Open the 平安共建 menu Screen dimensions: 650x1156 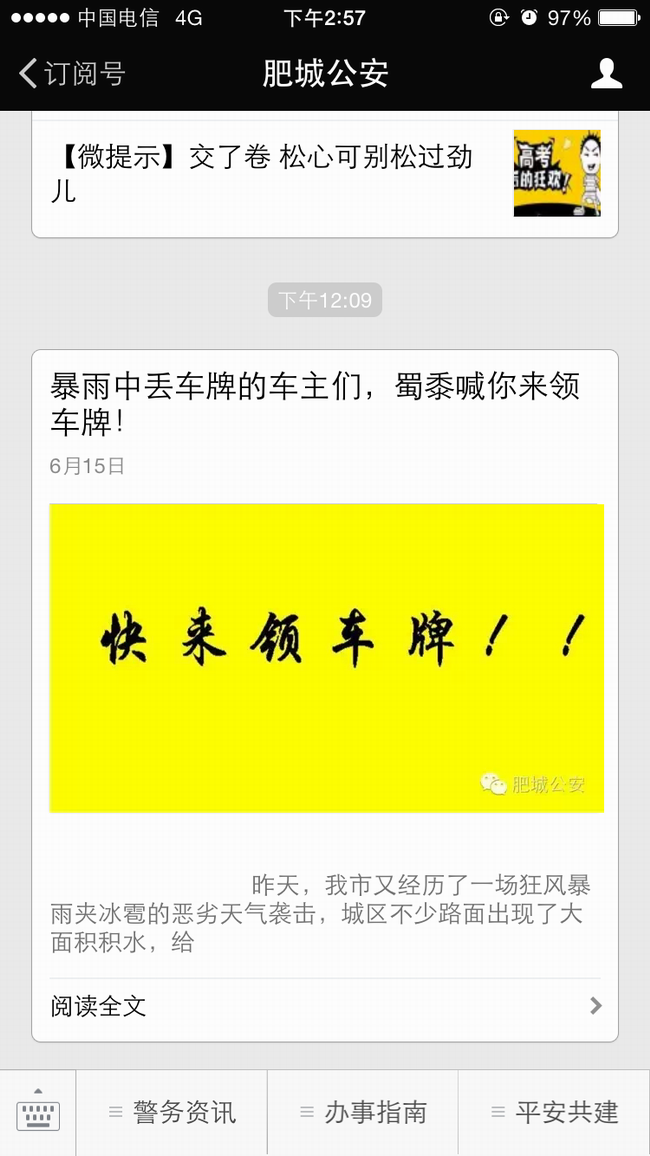coord(554,1113)
